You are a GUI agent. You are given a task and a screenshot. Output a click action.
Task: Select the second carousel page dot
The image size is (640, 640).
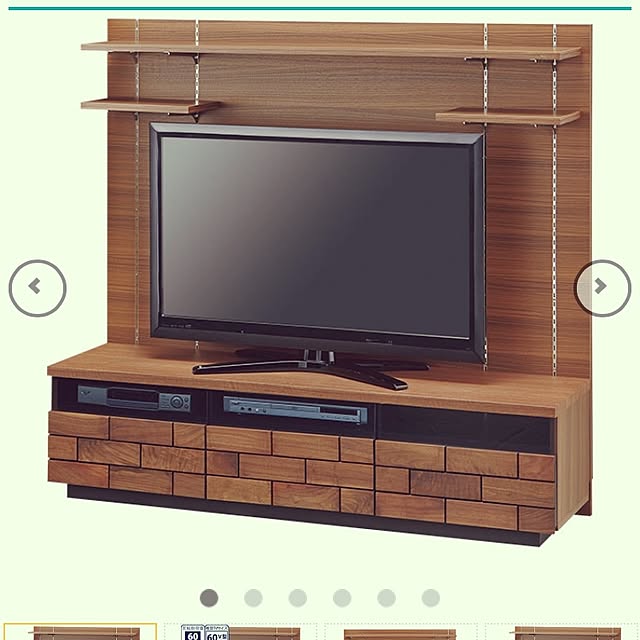[253, 598]
